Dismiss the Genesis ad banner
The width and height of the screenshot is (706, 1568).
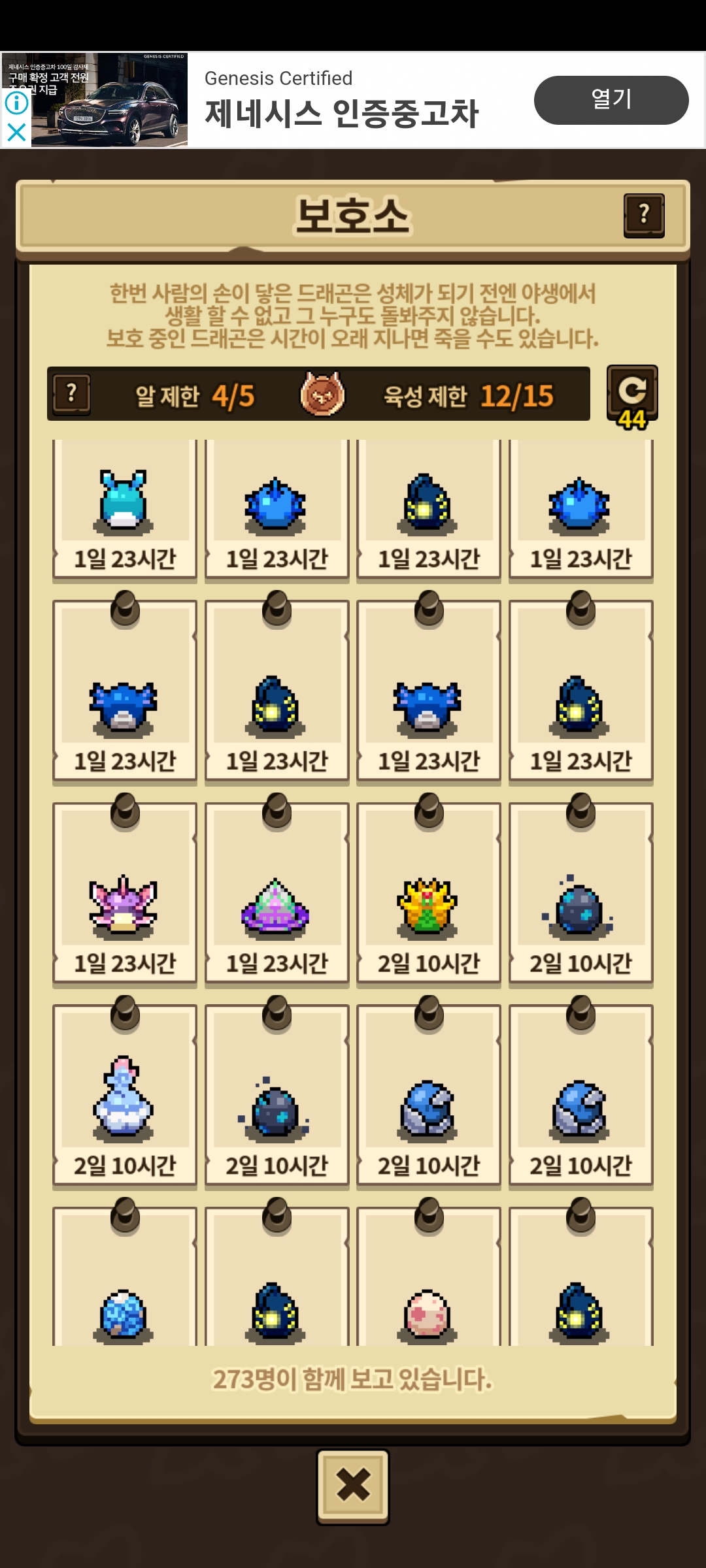point(16,133)
